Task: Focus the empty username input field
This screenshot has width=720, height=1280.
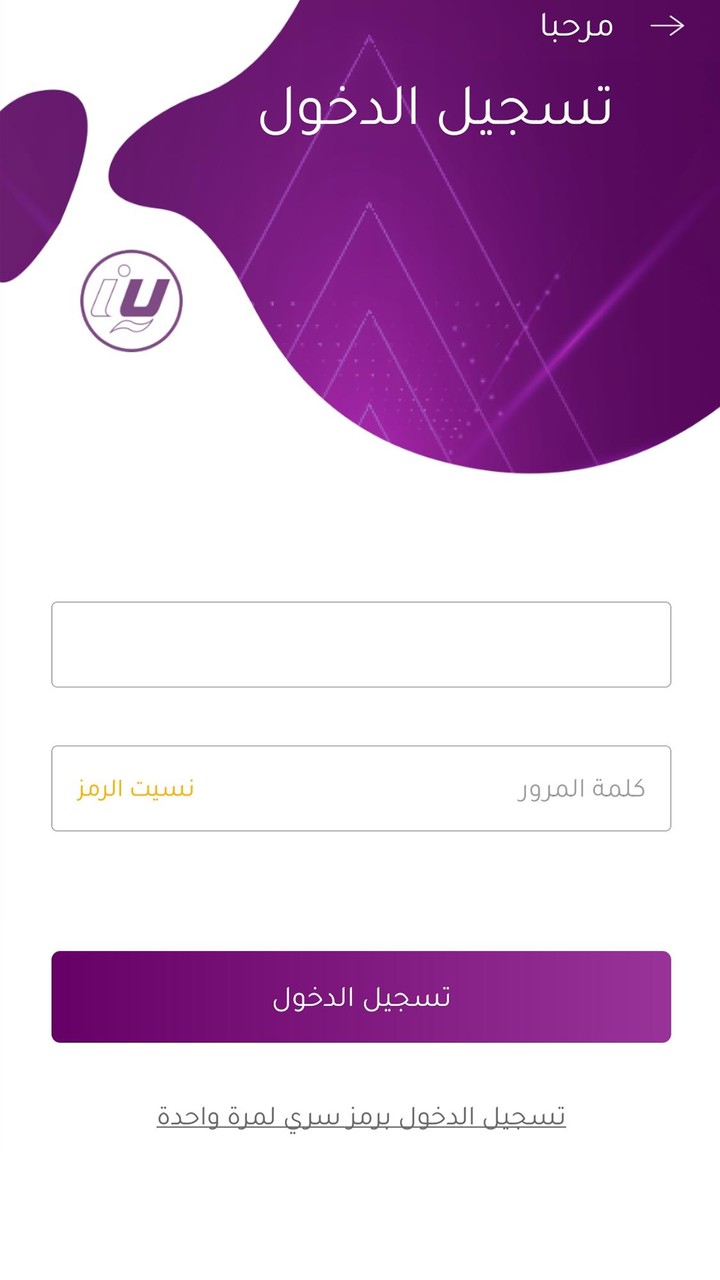Action: point(361,644)
